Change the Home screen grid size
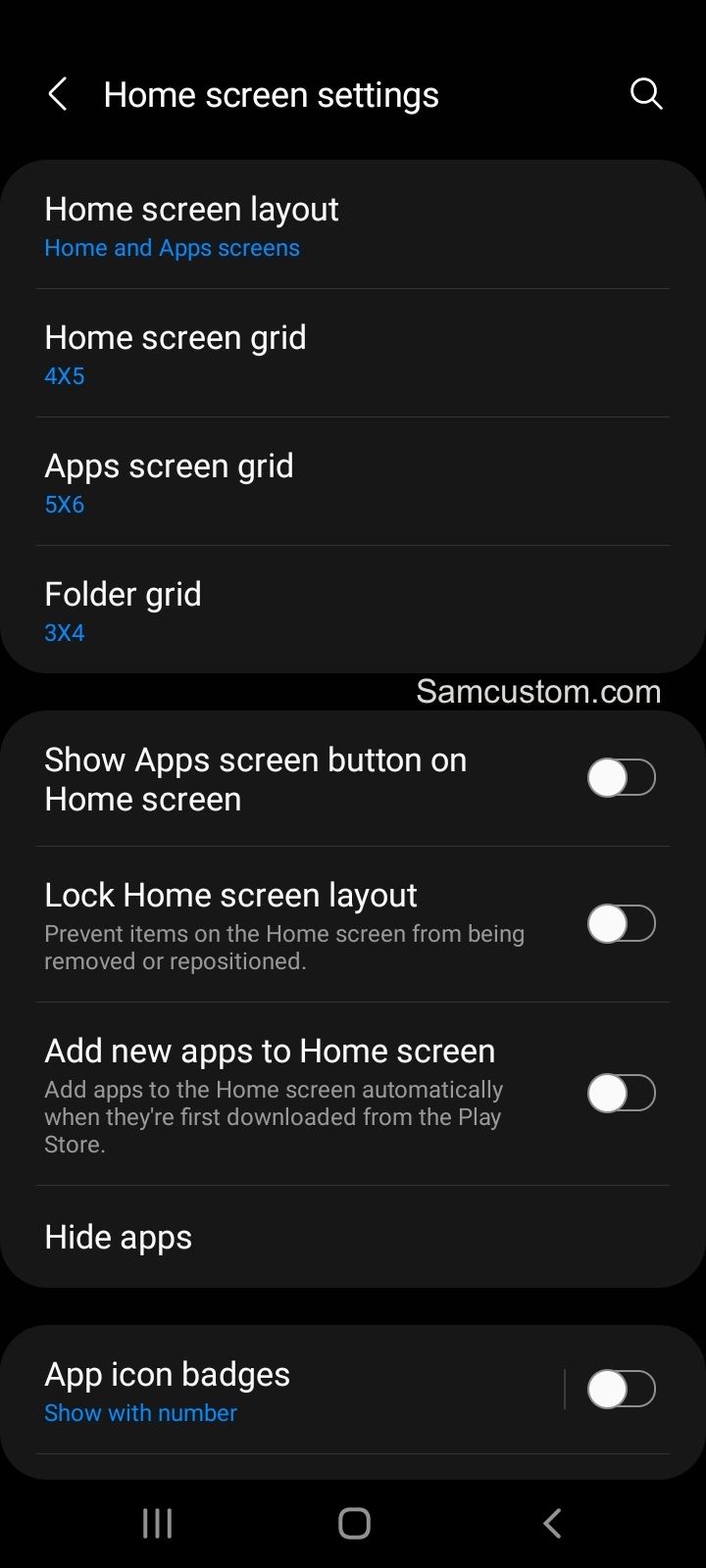This screenshot has width=706, height=1568. (353, 354)
